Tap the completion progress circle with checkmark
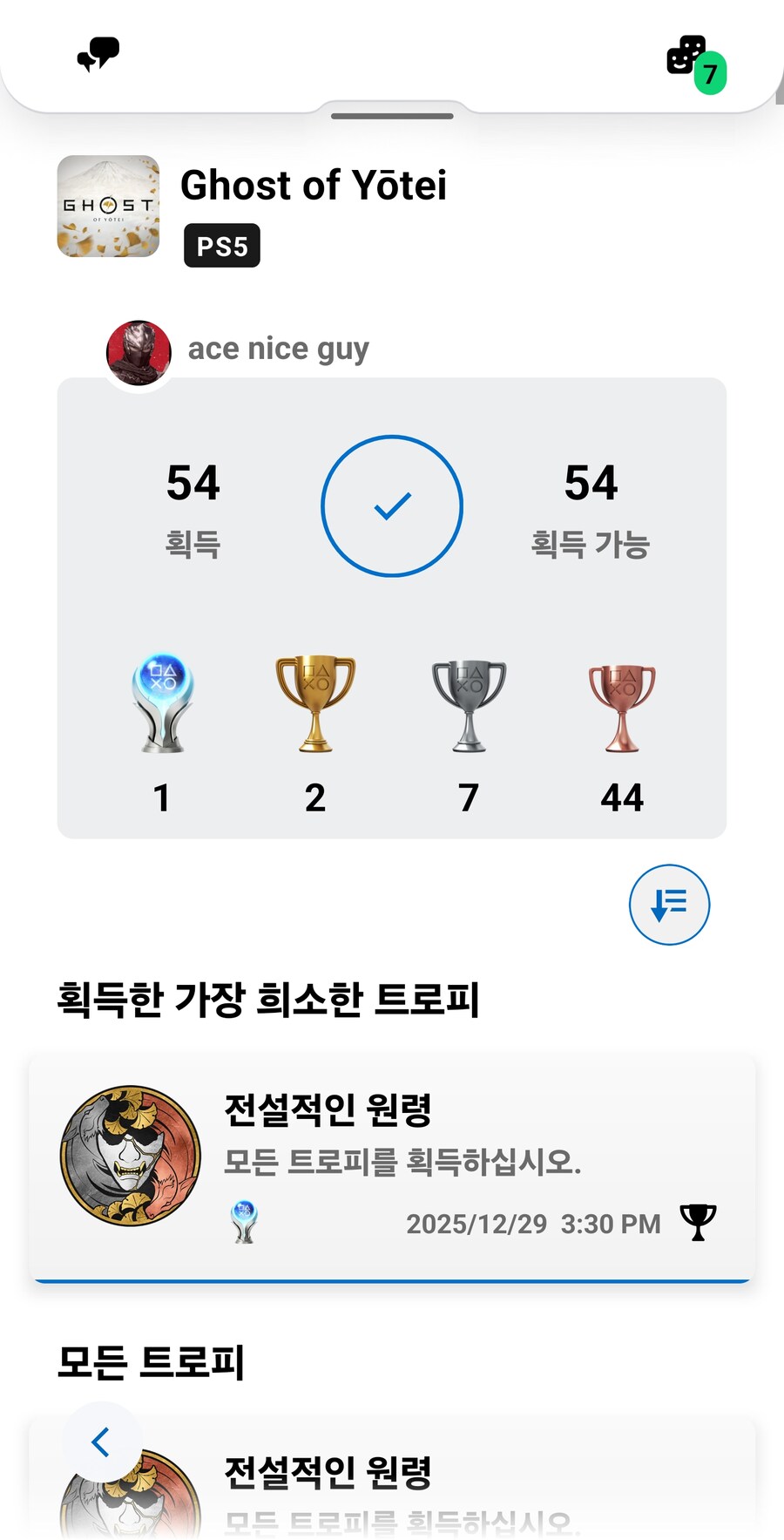This screenshot has width=784, height=1540. [392, 505]
